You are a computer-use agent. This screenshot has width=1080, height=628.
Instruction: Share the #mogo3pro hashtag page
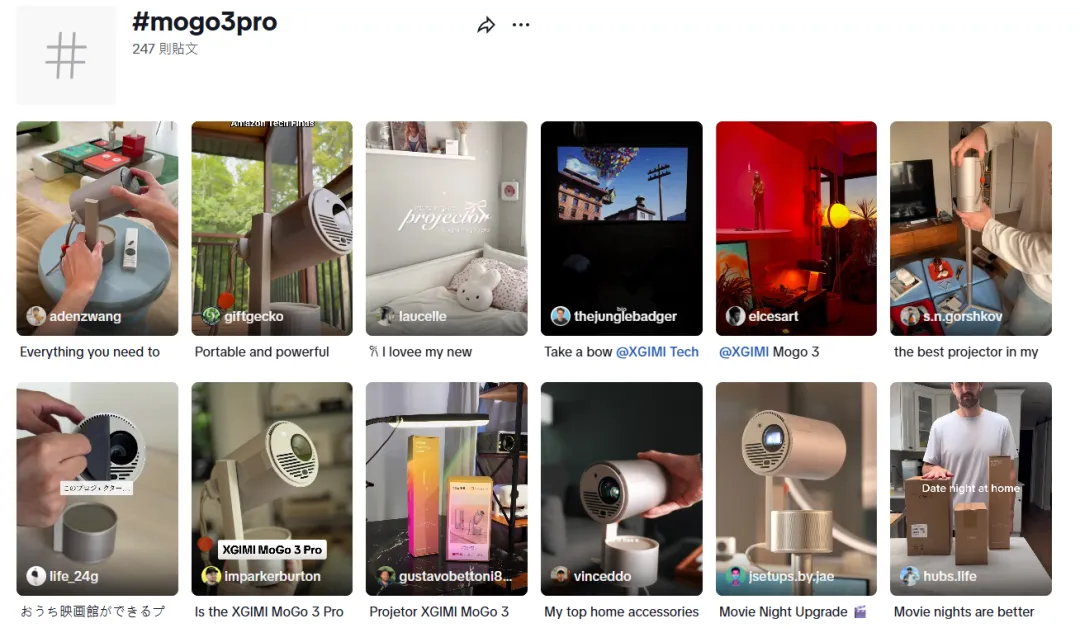tap(486, 25)
